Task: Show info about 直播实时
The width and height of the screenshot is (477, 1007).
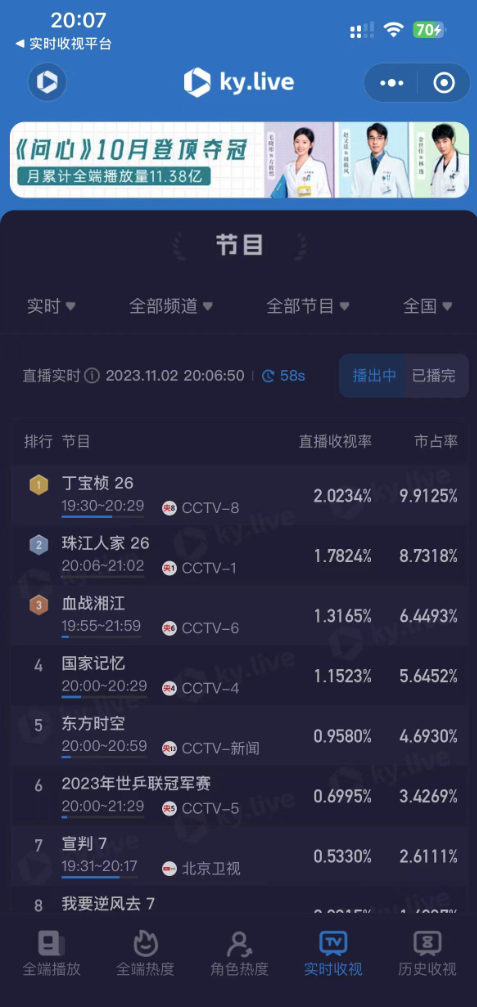Action: point(92,376)
